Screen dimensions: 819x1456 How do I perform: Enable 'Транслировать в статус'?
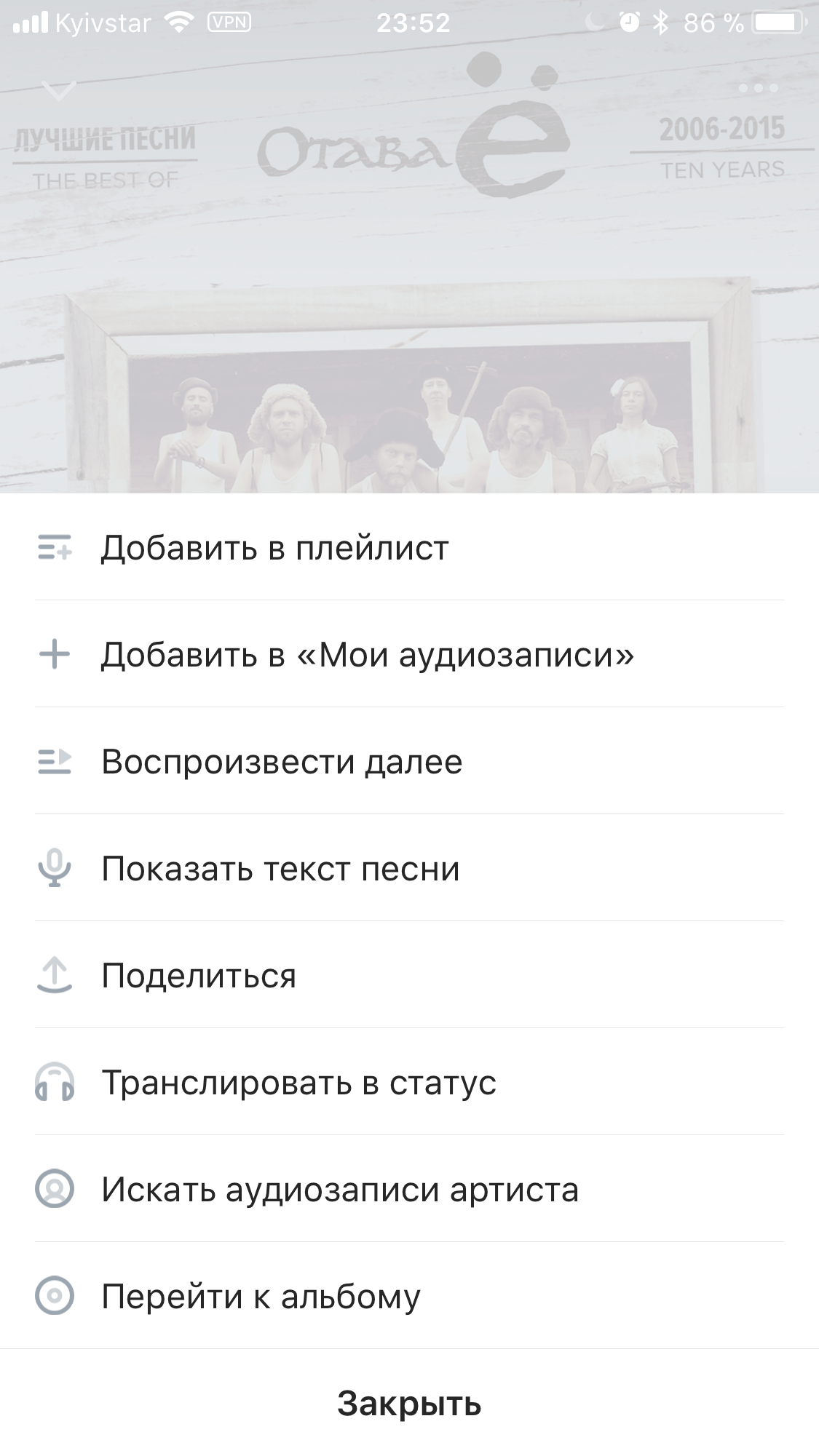point(298,1083)
